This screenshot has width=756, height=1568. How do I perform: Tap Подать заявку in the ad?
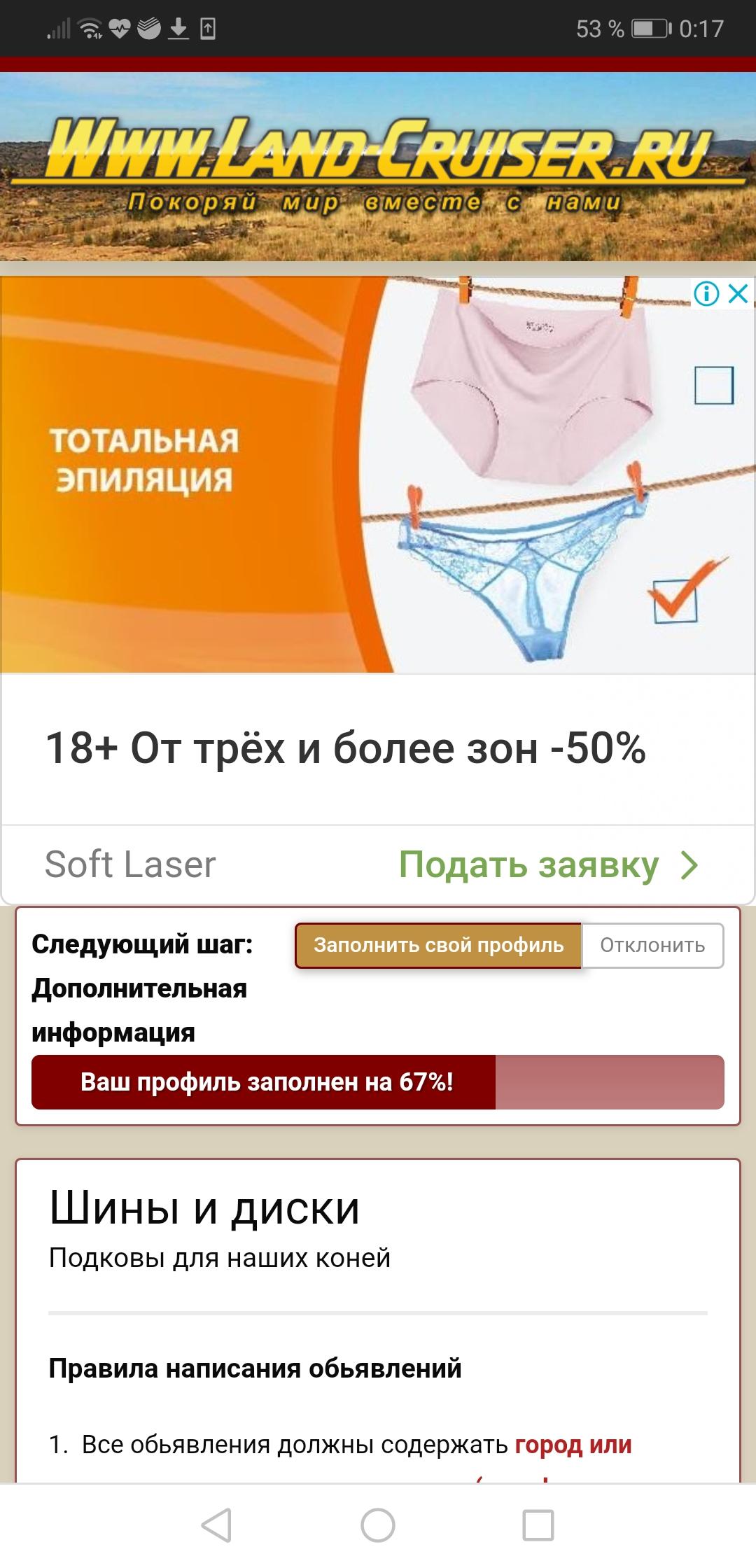(548, 864)
